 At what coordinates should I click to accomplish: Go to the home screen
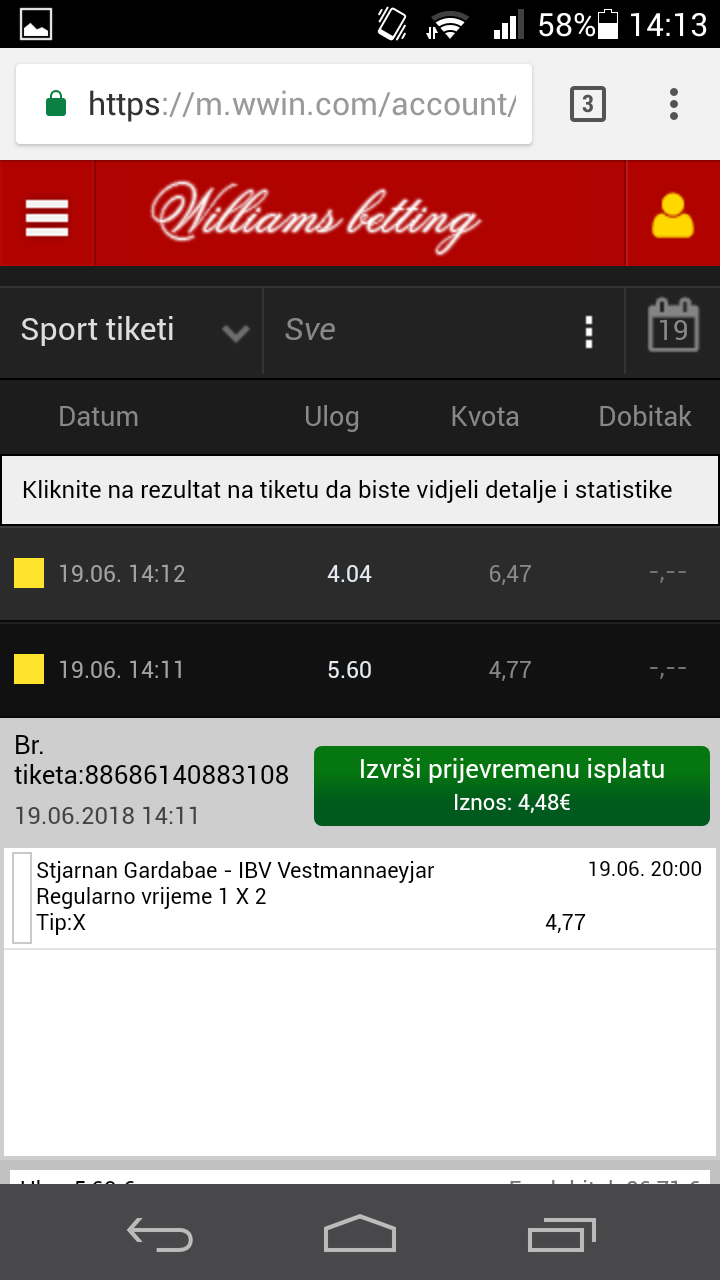pos(360,1234)
